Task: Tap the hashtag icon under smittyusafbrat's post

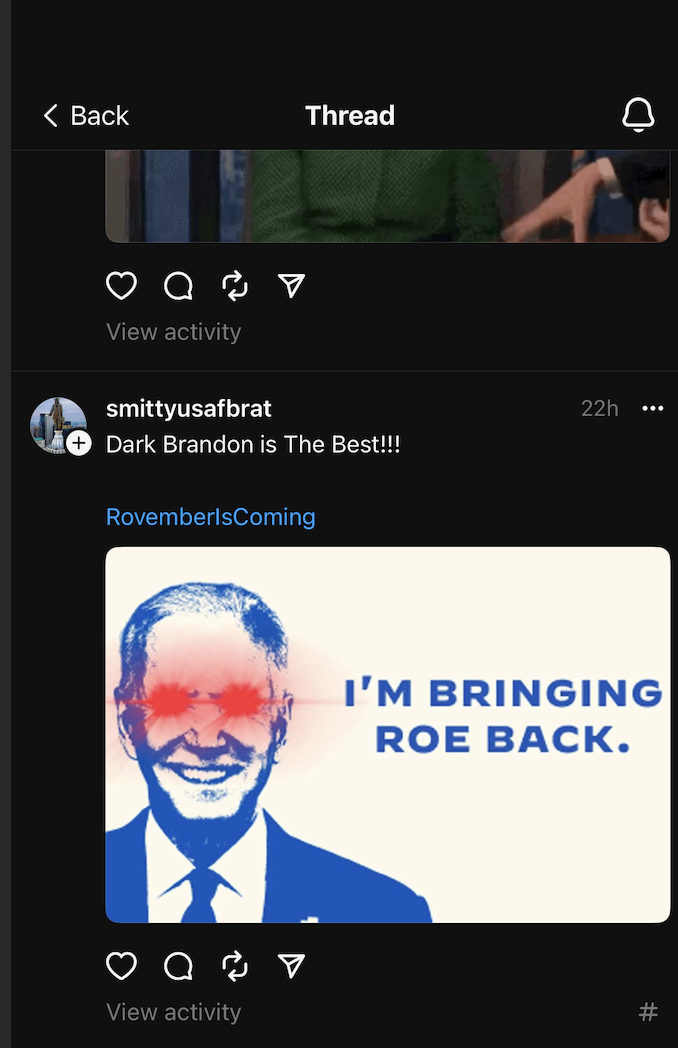Action: point(648,1012)
